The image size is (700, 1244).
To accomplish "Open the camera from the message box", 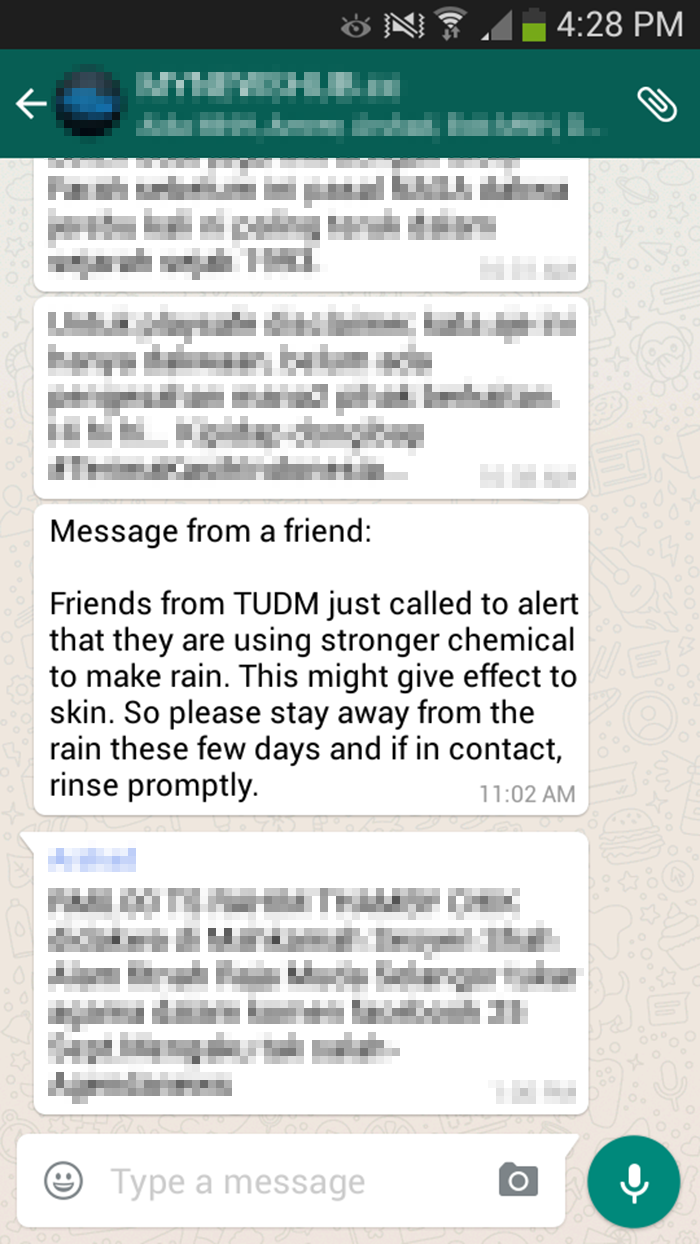I will coord(518,1181).
